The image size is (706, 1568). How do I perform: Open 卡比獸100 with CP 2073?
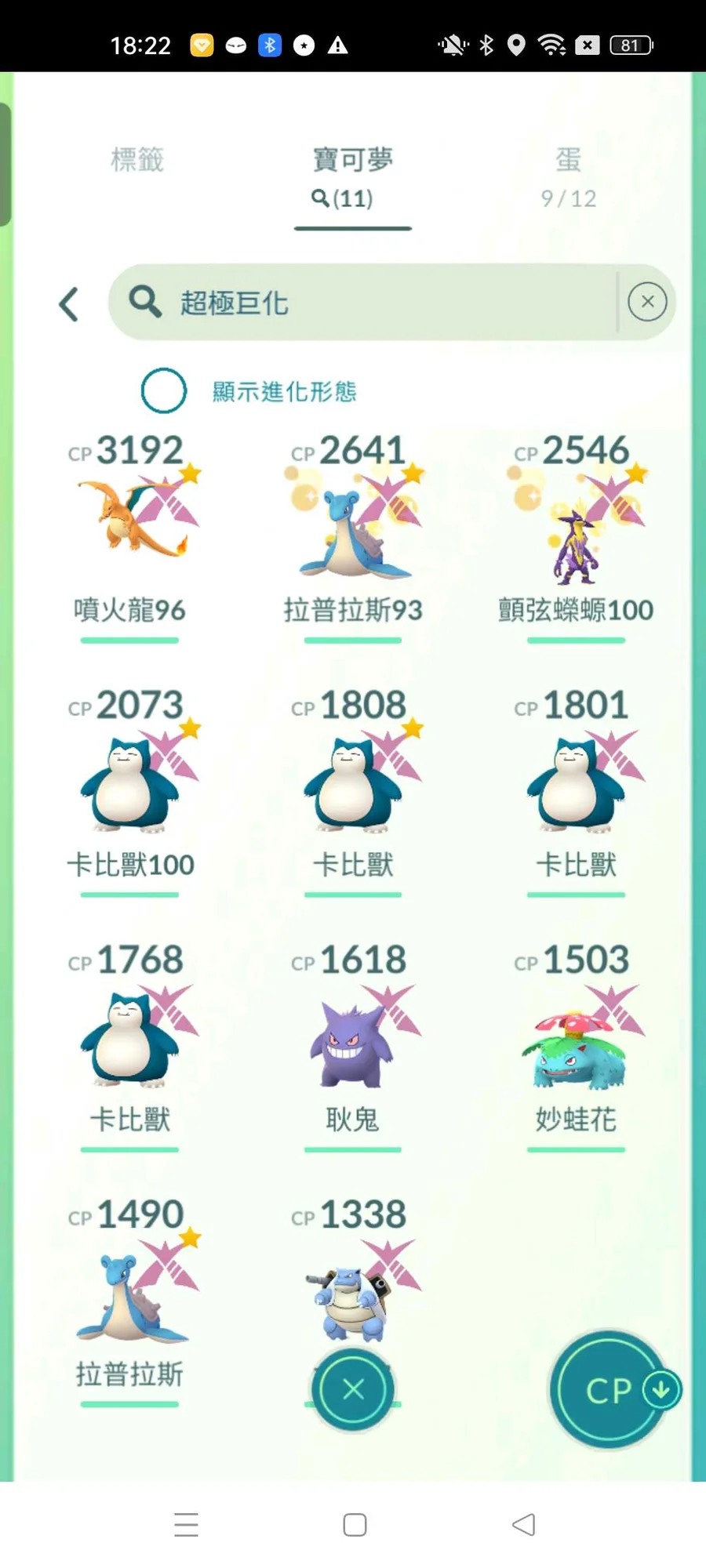(130, 784)
